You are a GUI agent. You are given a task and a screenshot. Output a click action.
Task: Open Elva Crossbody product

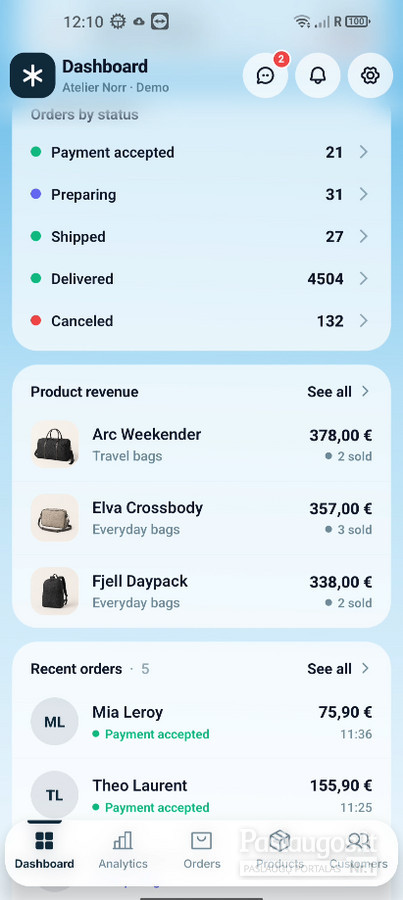coord(201,518)
